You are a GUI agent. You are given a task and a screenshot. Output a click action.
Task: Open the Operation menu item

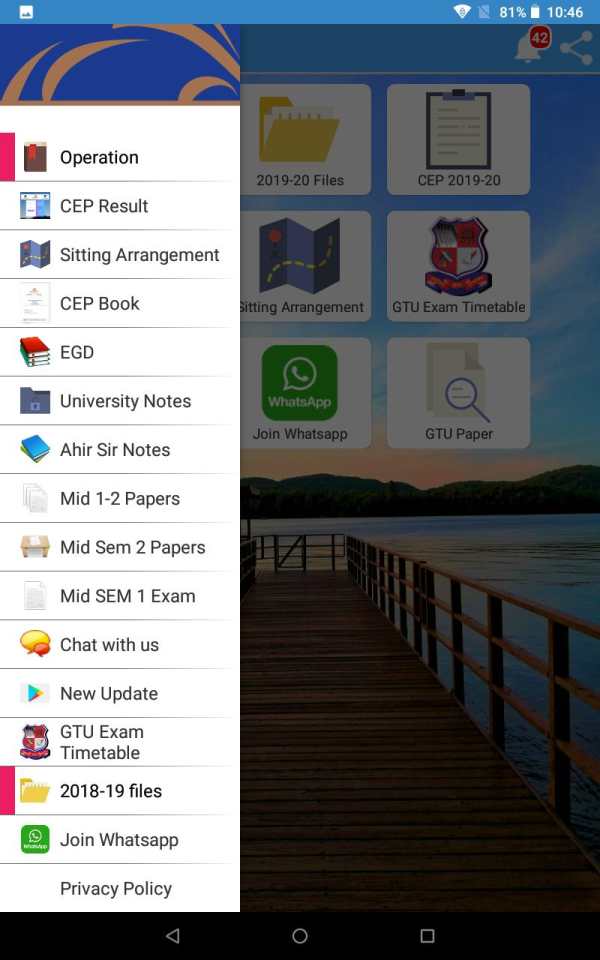click(120, 157)
